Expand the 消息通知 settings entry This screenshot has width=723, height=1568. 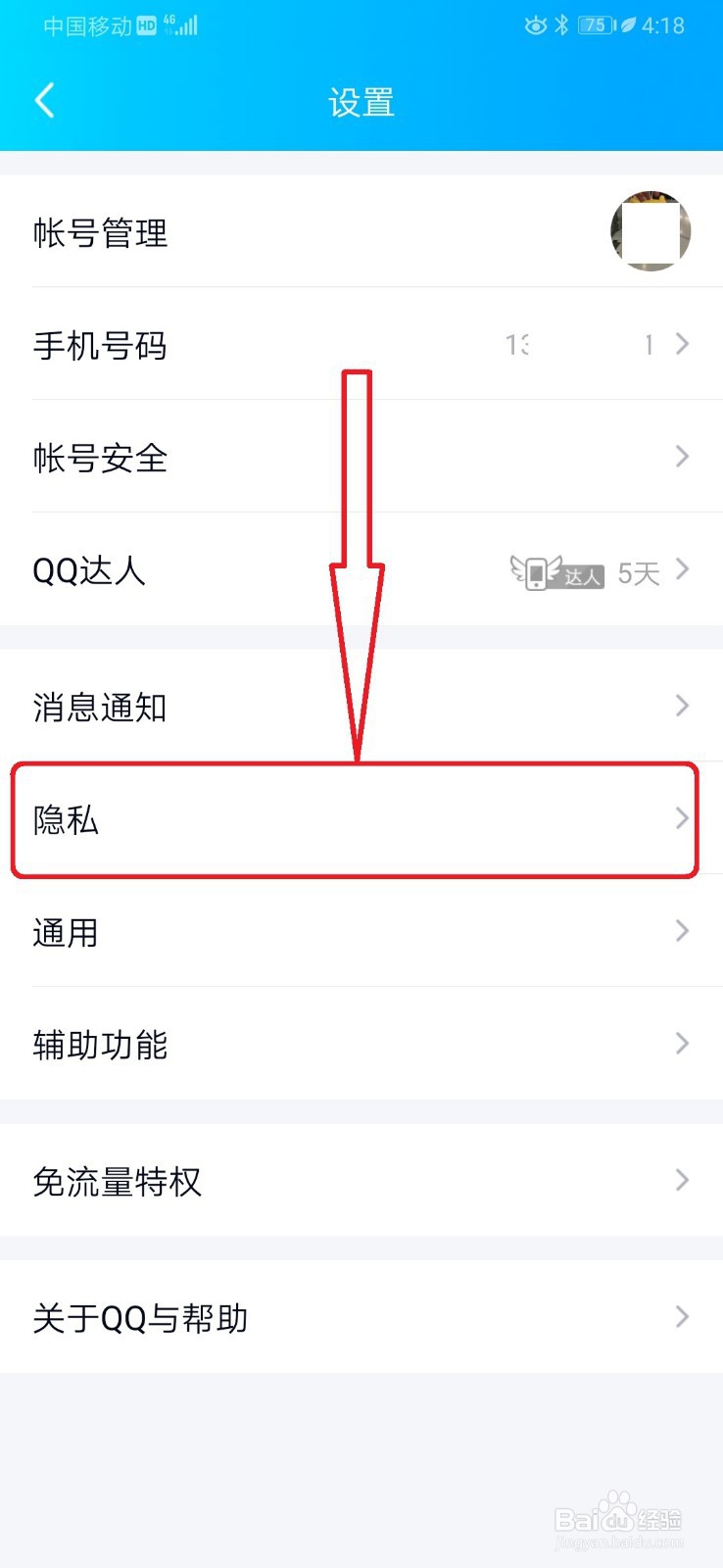point(361,706)
